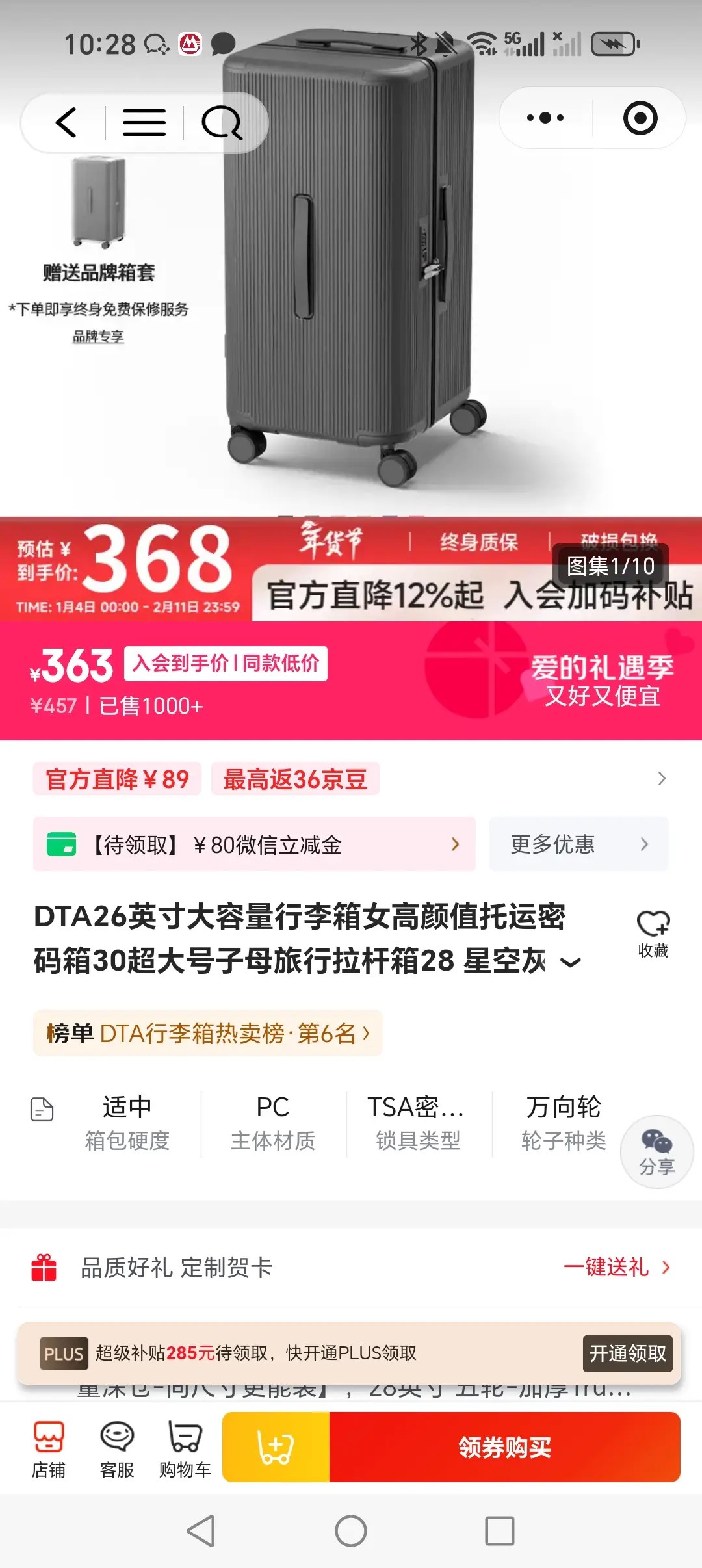702x1568 pixels.
Task: Go to the system home screen
Action: (x=351, y=1531)
